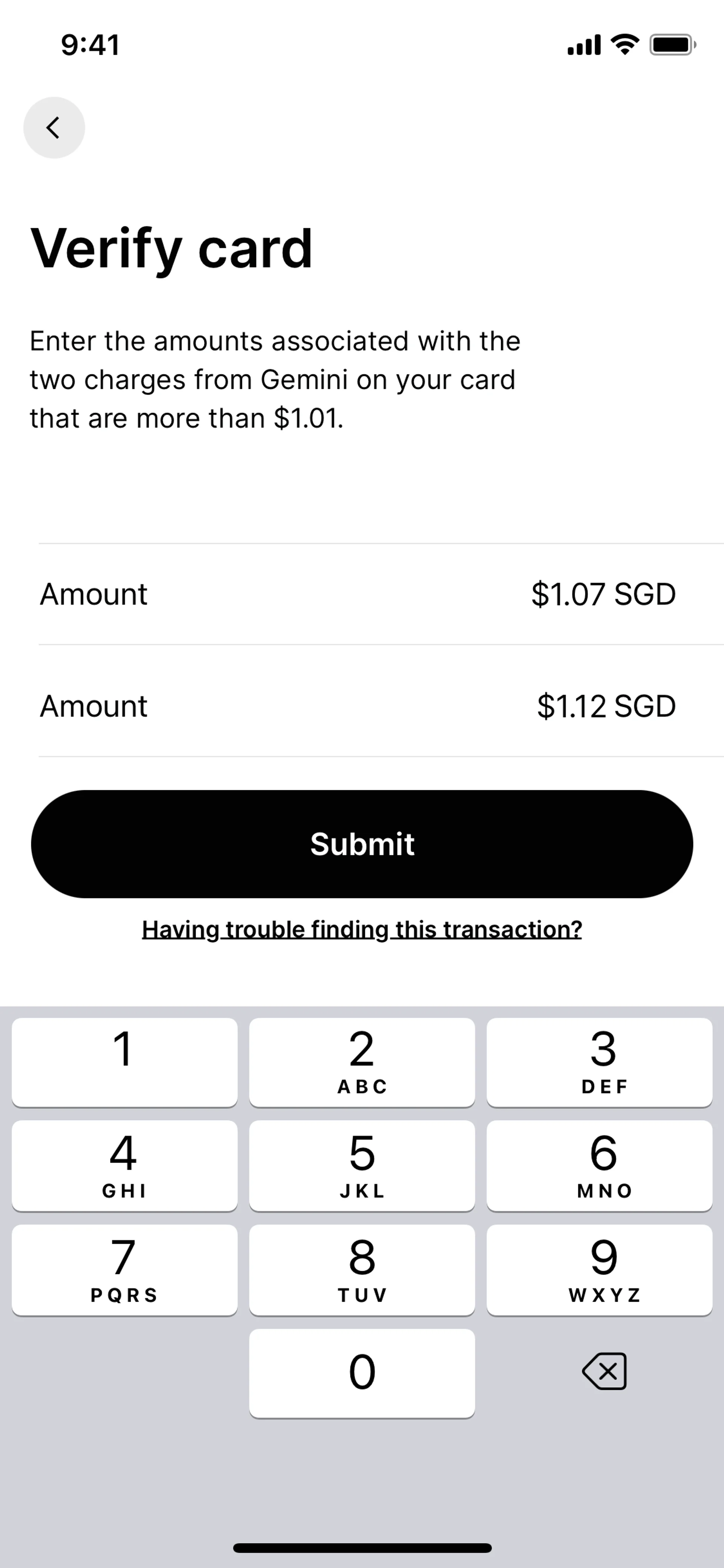Submit the card verification amounts
The image size is (724, 1568).
click(x=362, y=844)
